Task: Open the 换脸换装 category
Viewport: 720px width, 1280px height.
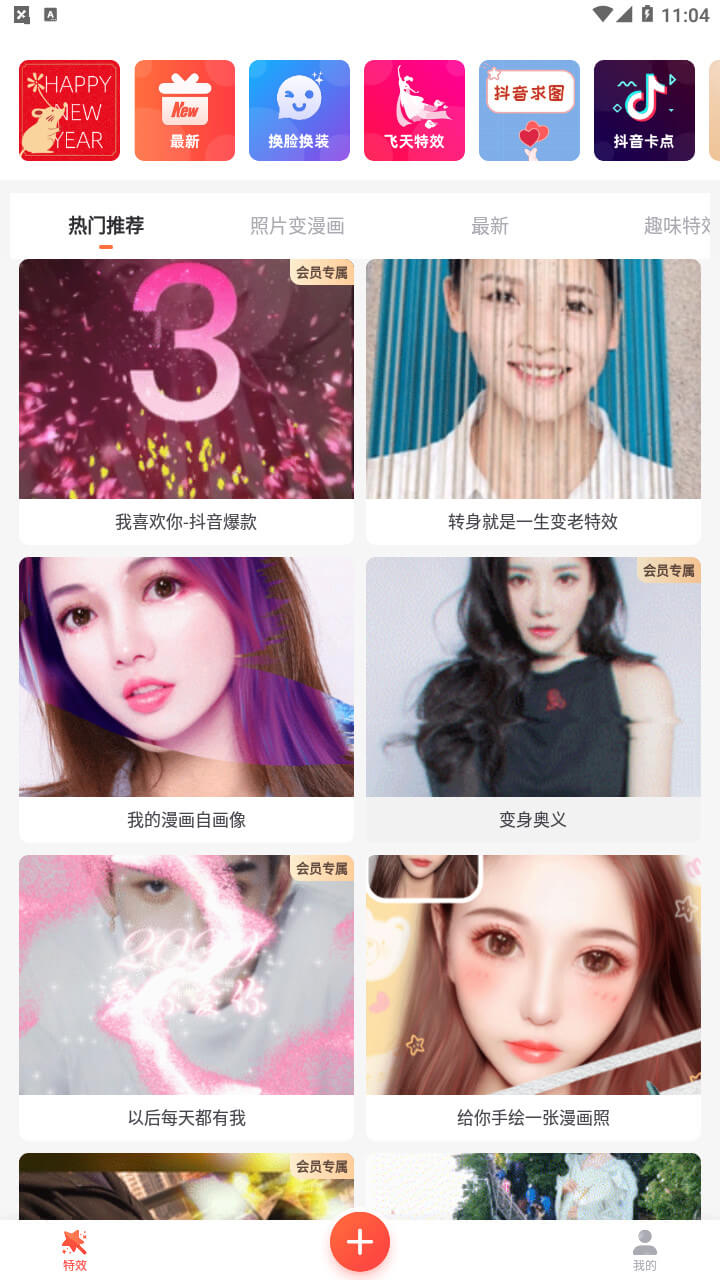Action: (299, 110)
